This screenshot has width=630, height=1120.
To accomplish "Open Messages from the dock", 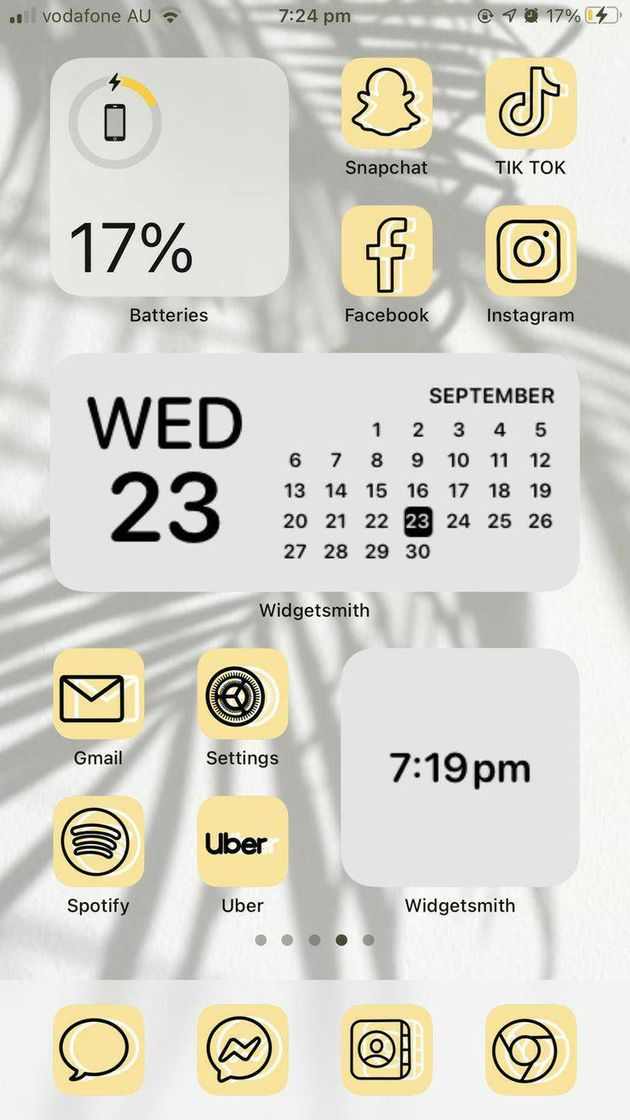I will (x=98, y=1050).
